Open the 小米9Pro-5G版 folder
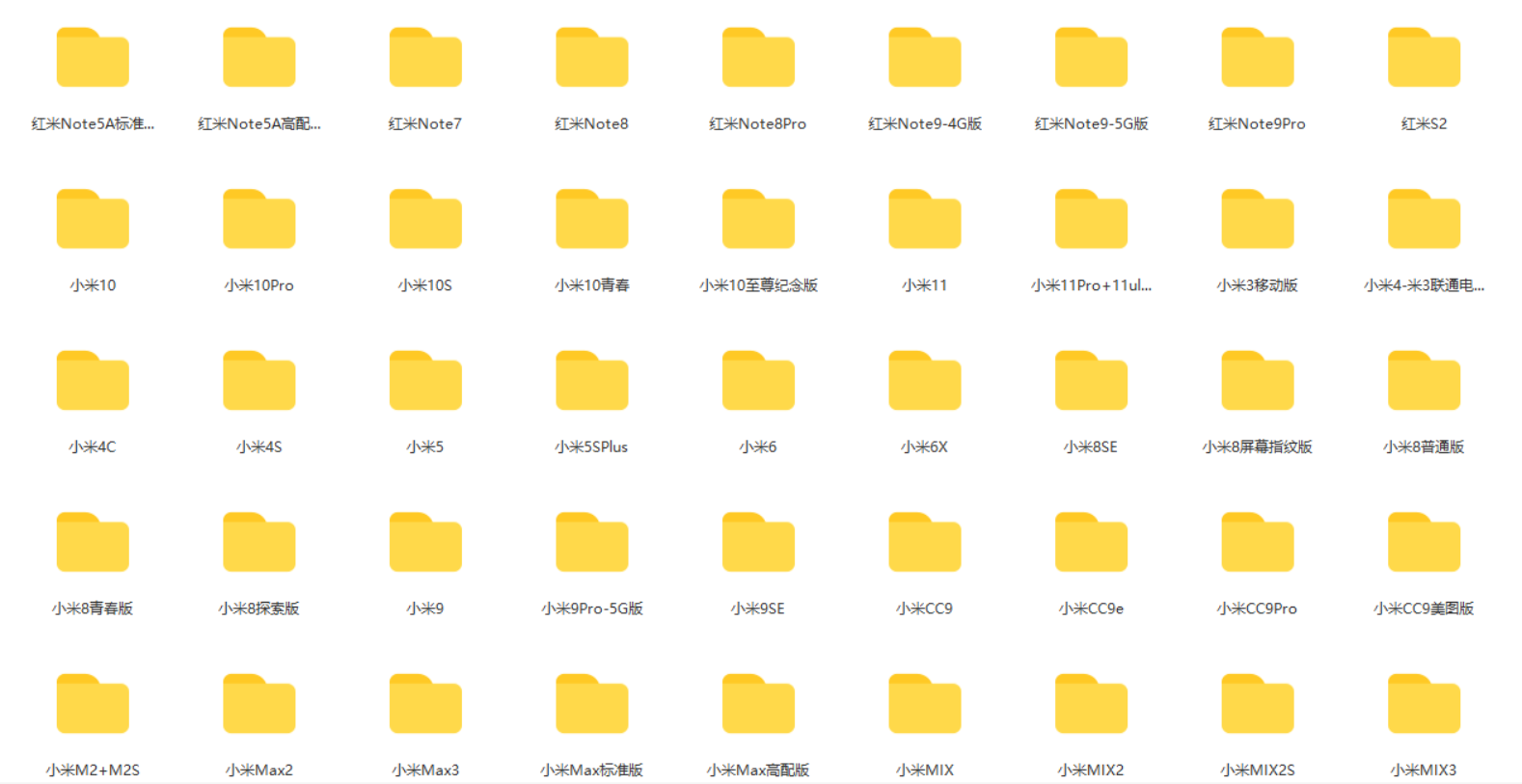Image resolution: width=1522 pixels, height=784 pixels. point(592,544)
